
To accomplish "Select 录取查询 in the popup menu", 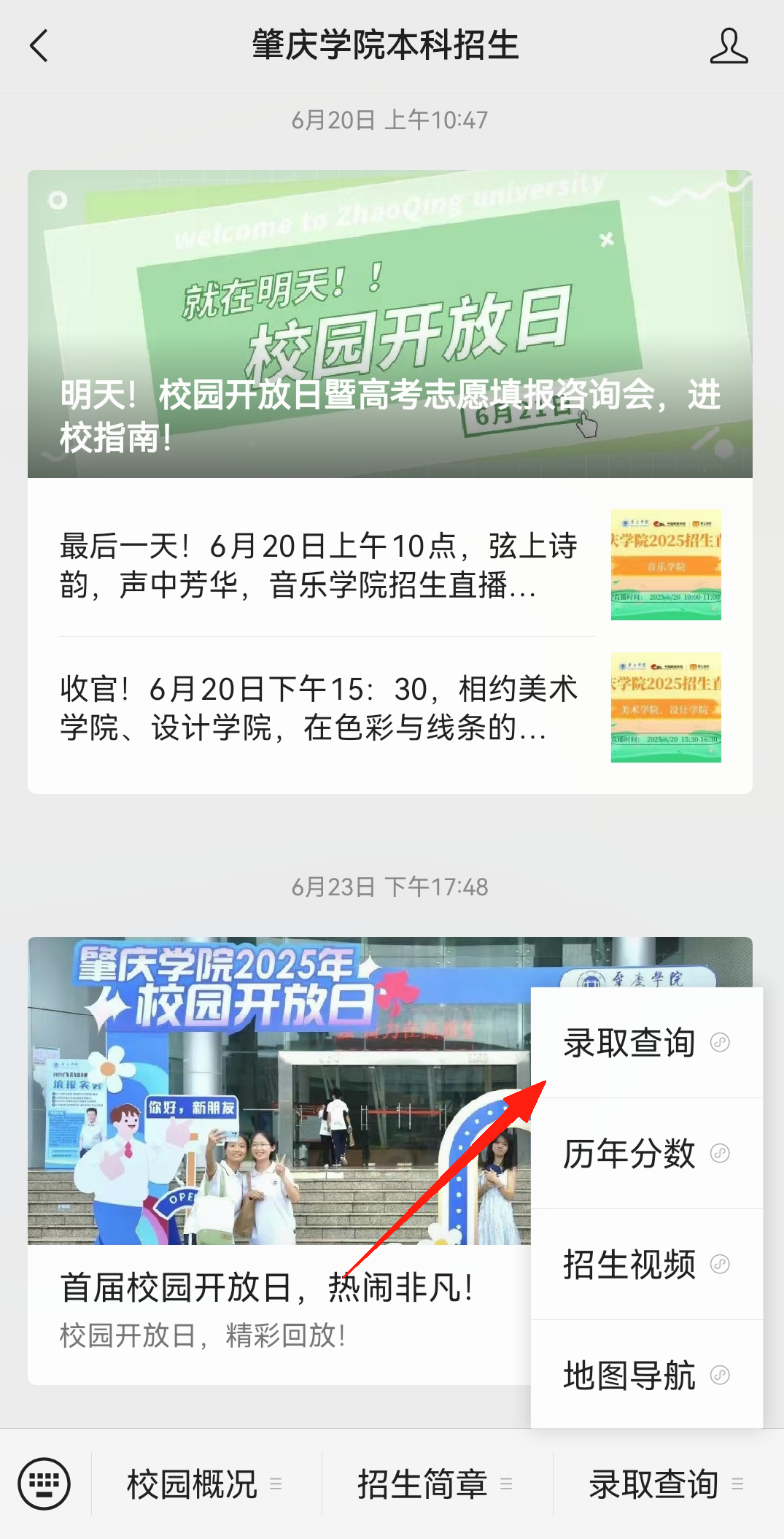I will point(645,1043).
